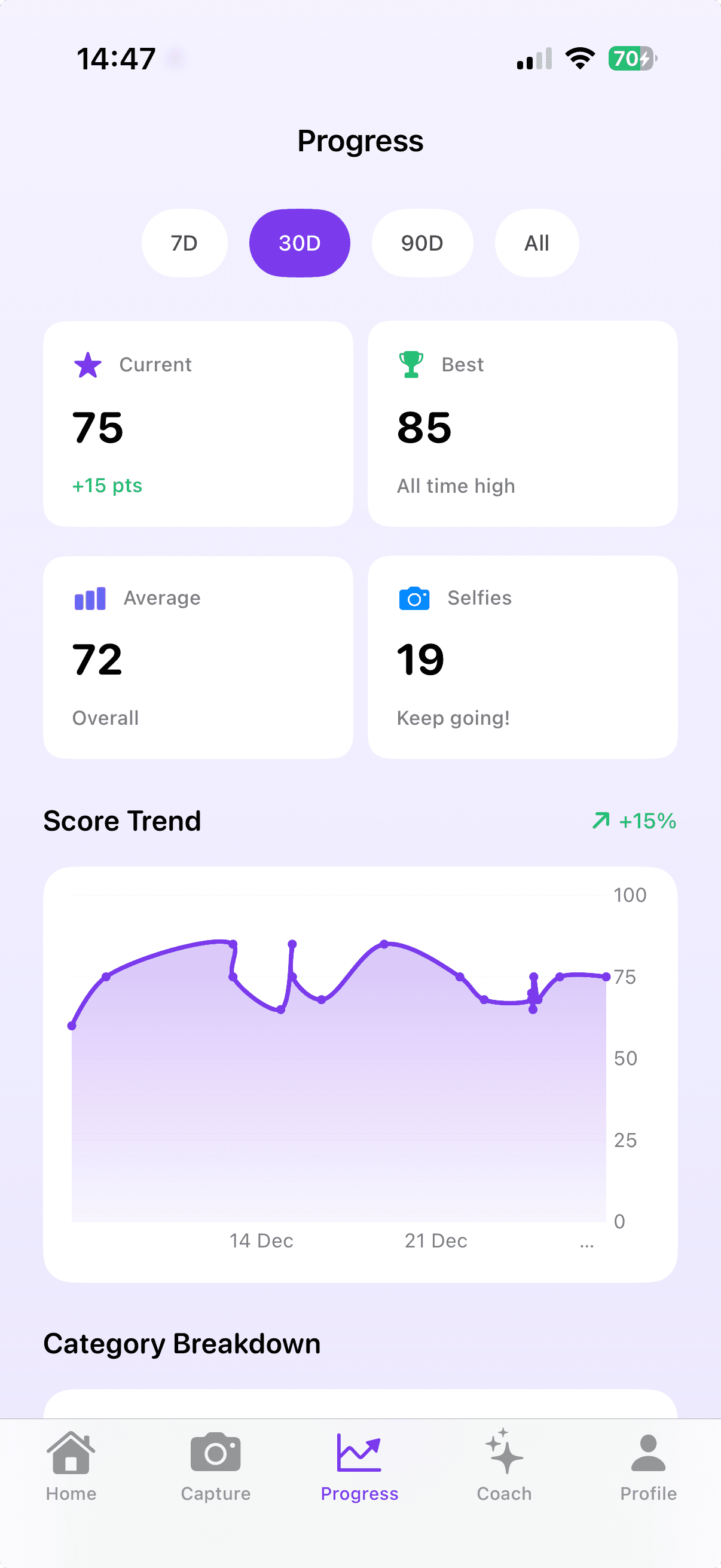Tap the star icon on the Current card
Screen dimensions: 721x1568
click(87, 365)
